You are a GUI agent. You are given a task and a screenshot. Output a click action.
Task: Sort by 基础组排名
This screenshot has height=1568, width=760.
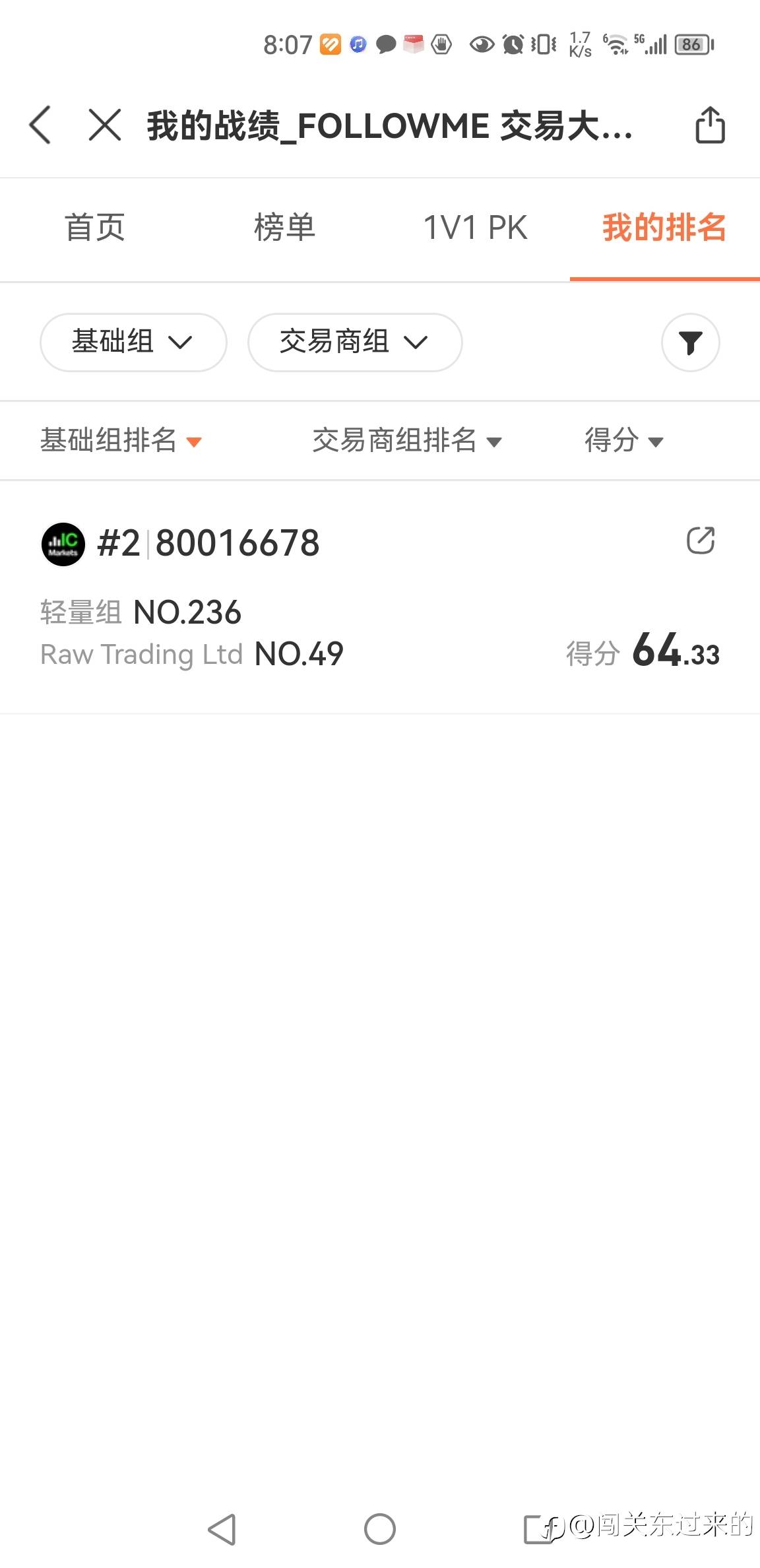coord(121,440)
